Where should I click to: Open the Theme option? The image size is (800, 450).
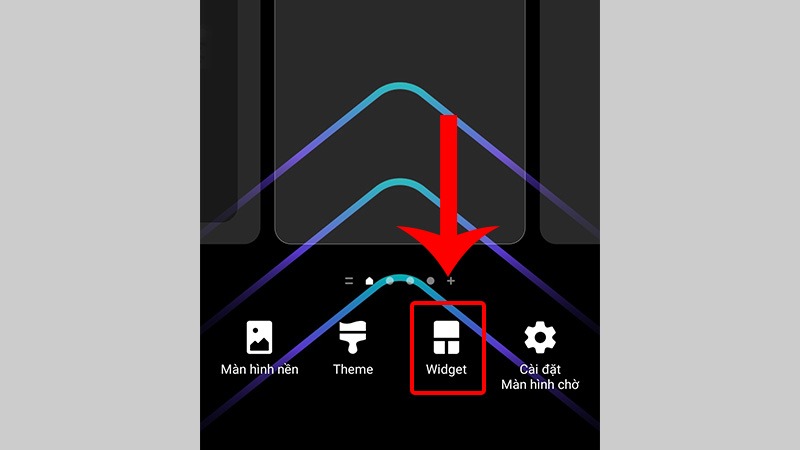(x=353, y=347)
